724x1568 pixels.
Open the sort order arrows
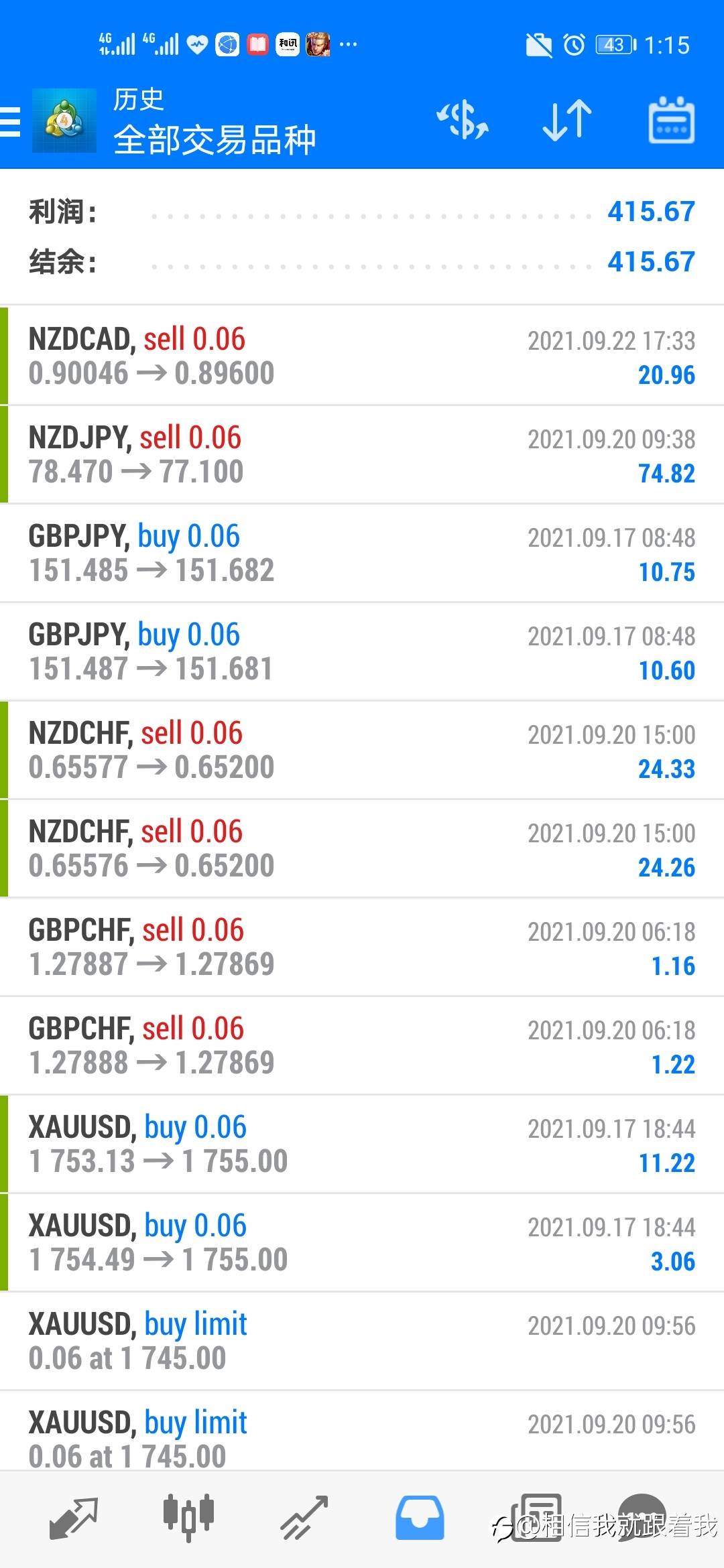pos(567,121)
